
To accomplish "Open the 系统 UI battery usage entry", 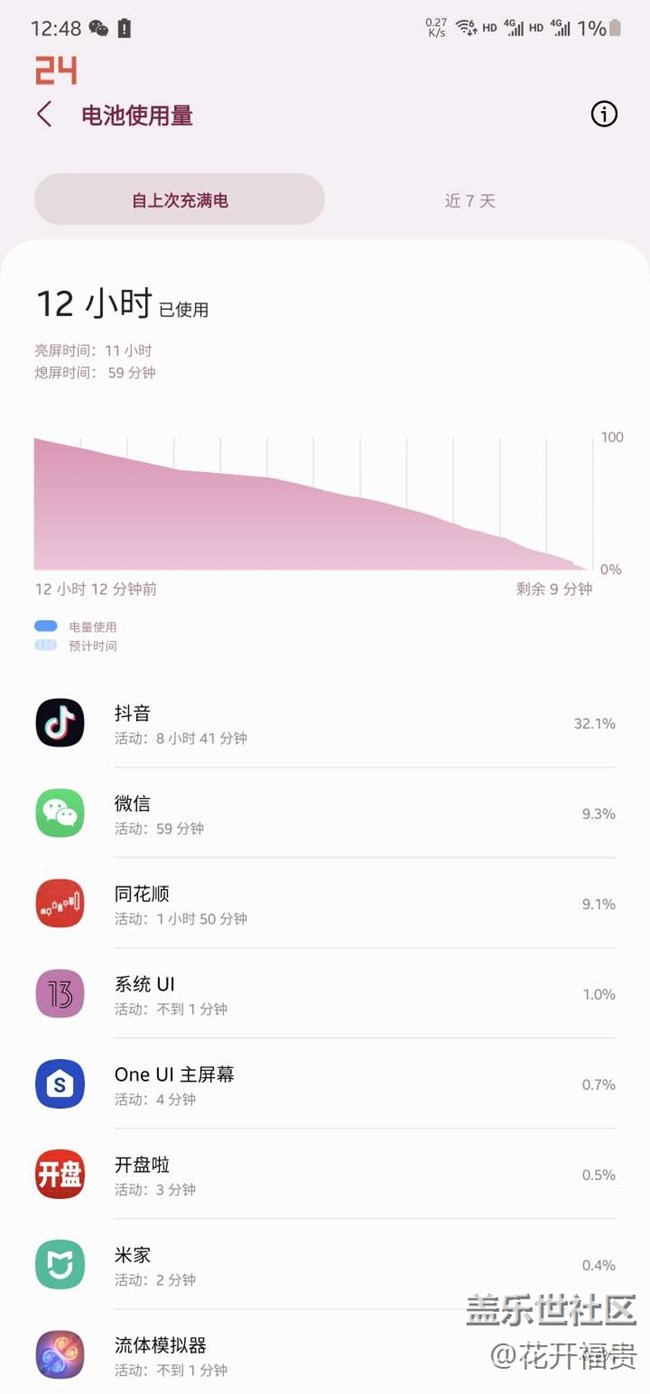I will pos(325,994).
